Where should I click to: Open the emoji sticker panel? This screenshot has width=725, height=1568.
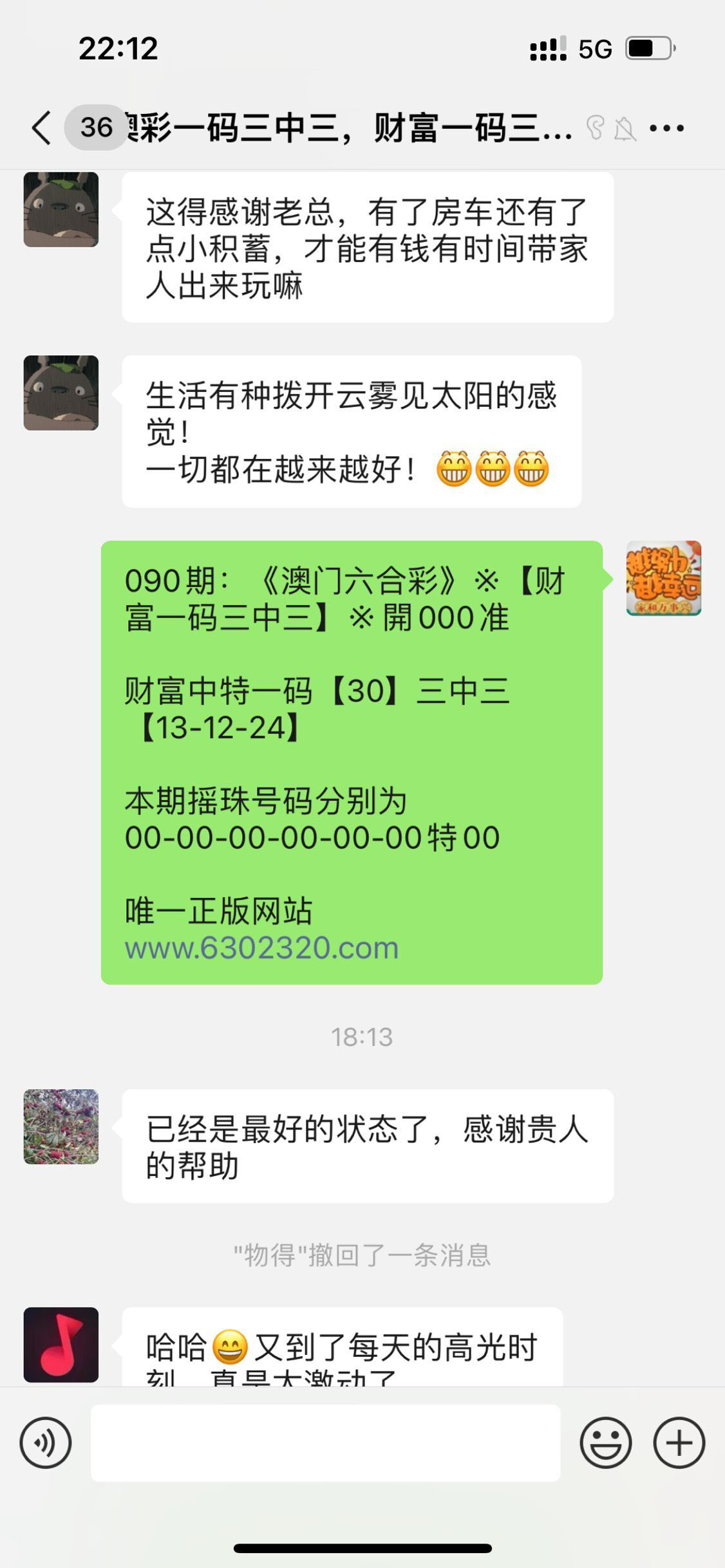click(605, 1442)
